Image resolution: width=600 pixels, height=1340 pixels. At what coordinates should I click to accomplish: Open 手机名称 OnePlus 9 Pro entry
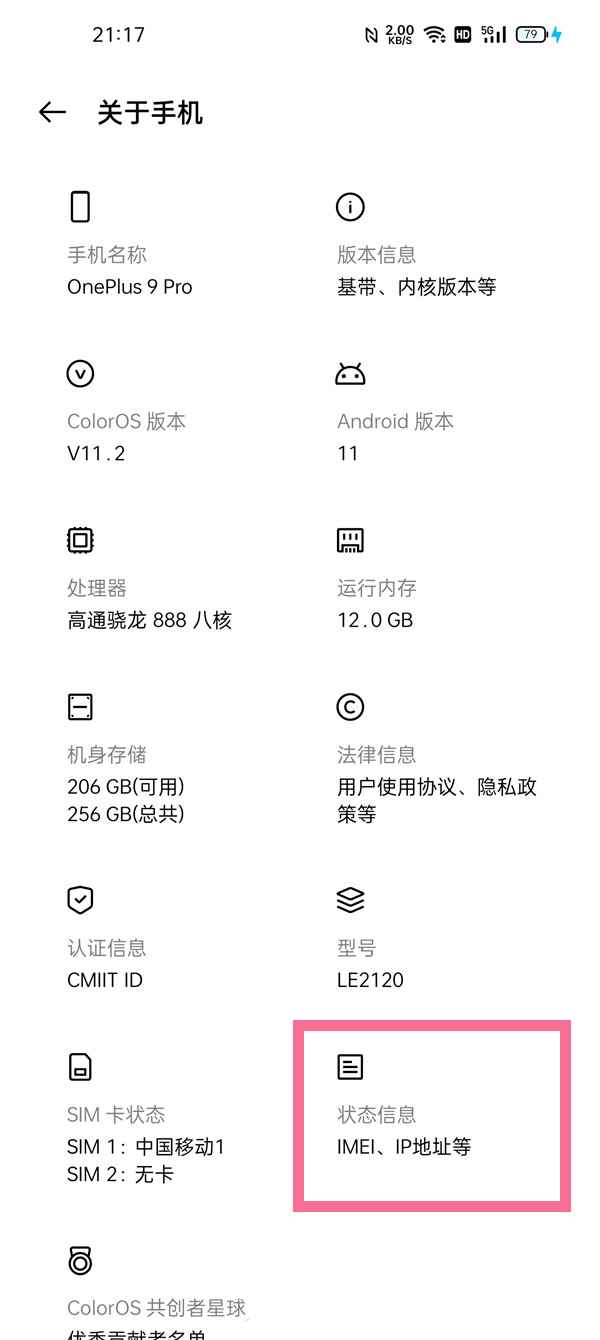pos(130,270)
